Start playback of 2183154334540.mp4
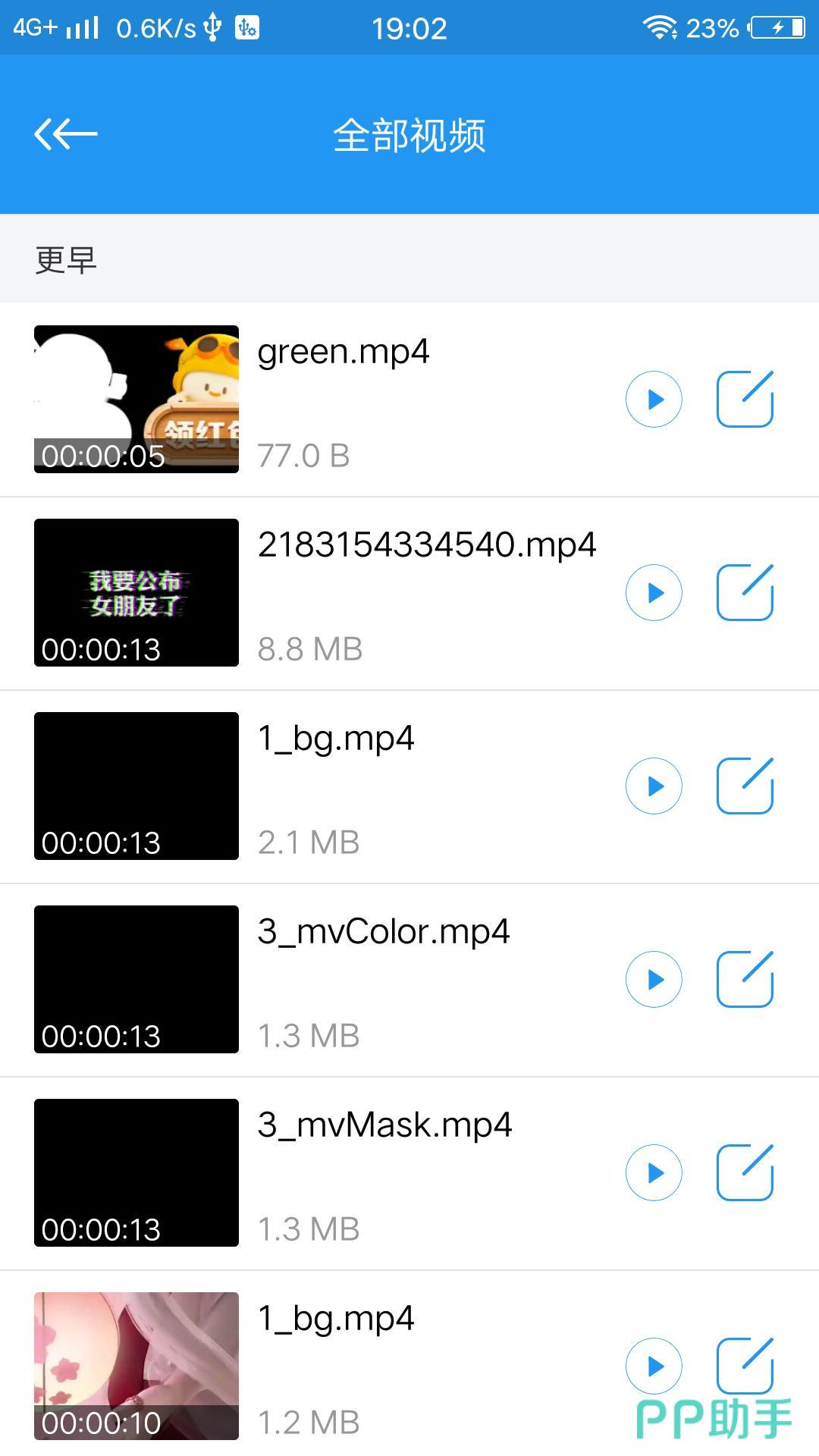Screen dimensions: 819x1456 point(654,592)
